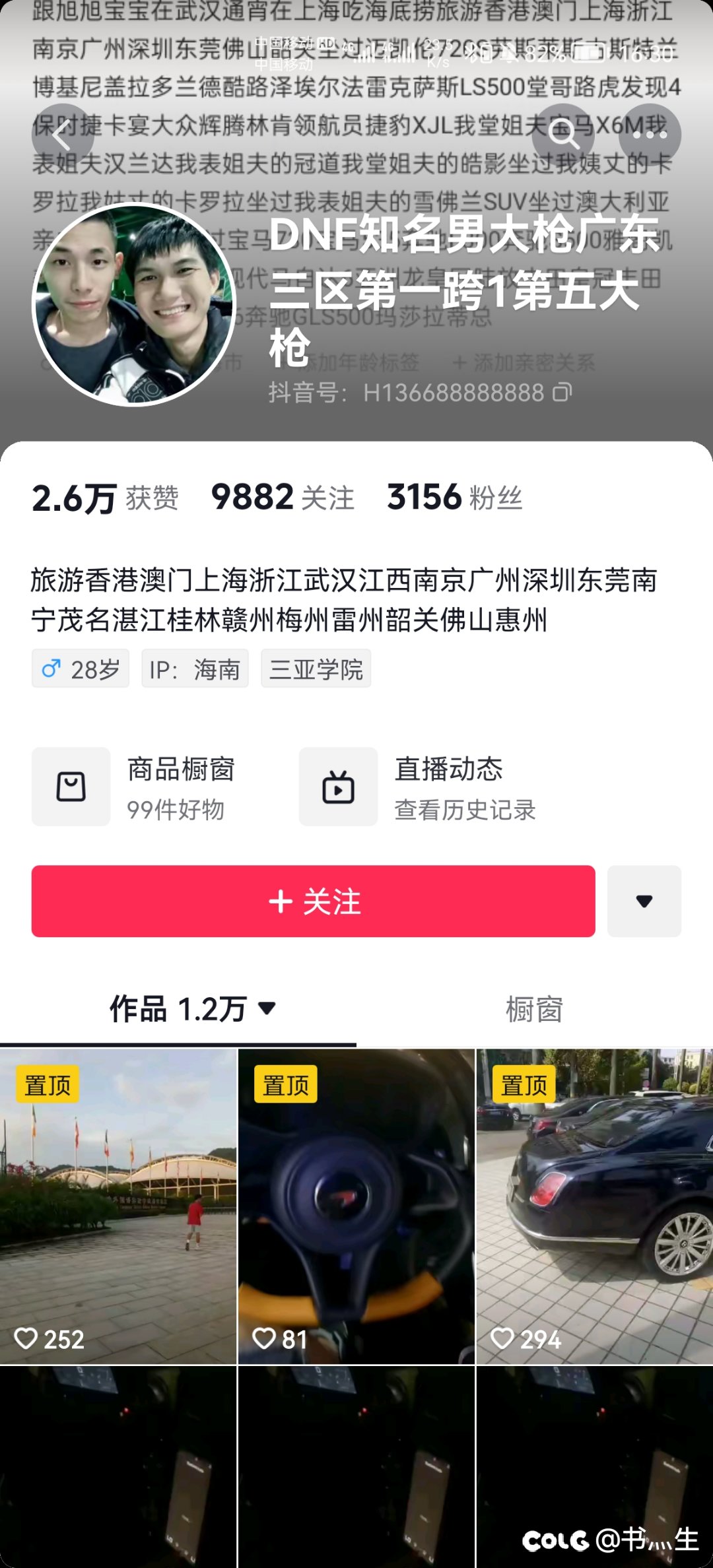Tap the 三亚学院 school tag

point(316,669)
